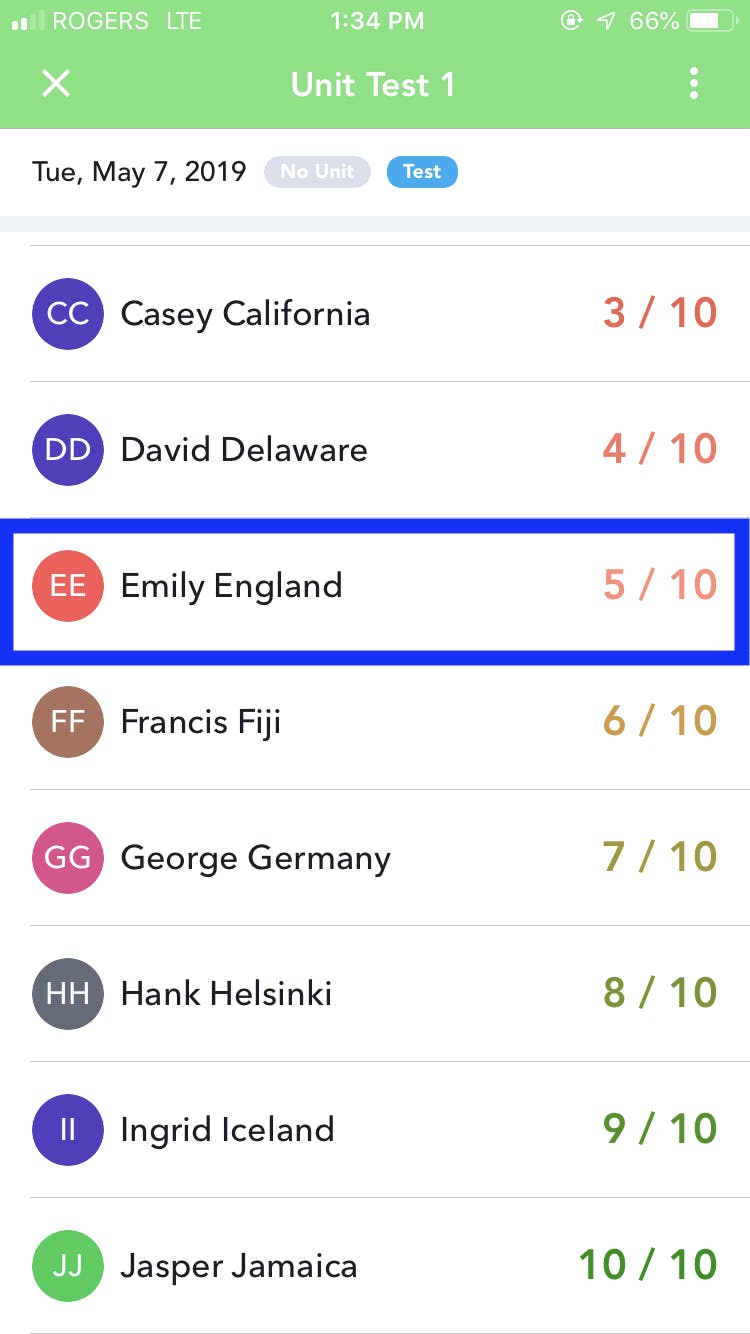Open David Delaware's score row

pyautogui.click(x=375, y=450)
